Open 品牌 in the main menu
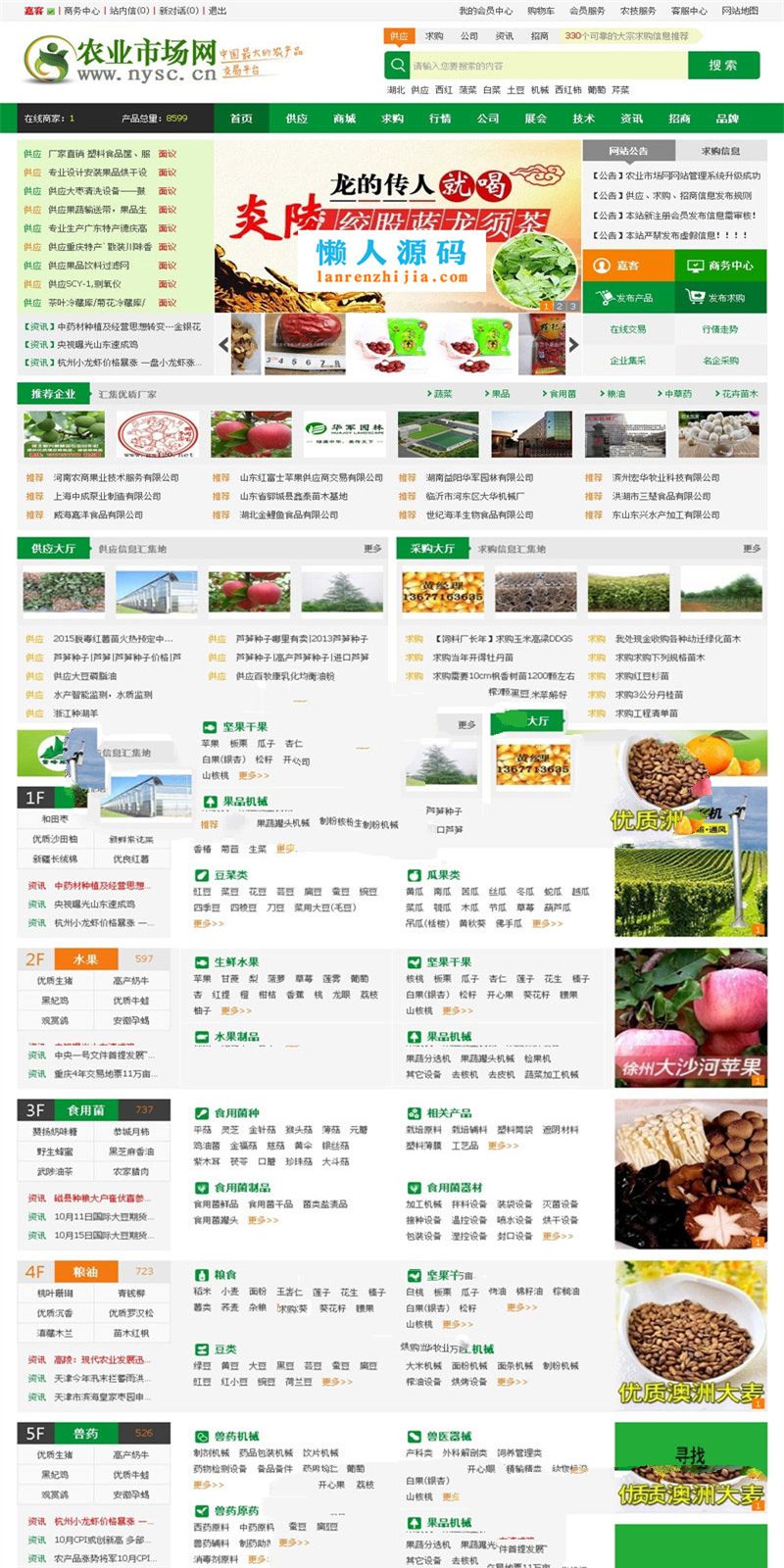The height and width of the screenshot is (1568, 784). click(727, 119)
